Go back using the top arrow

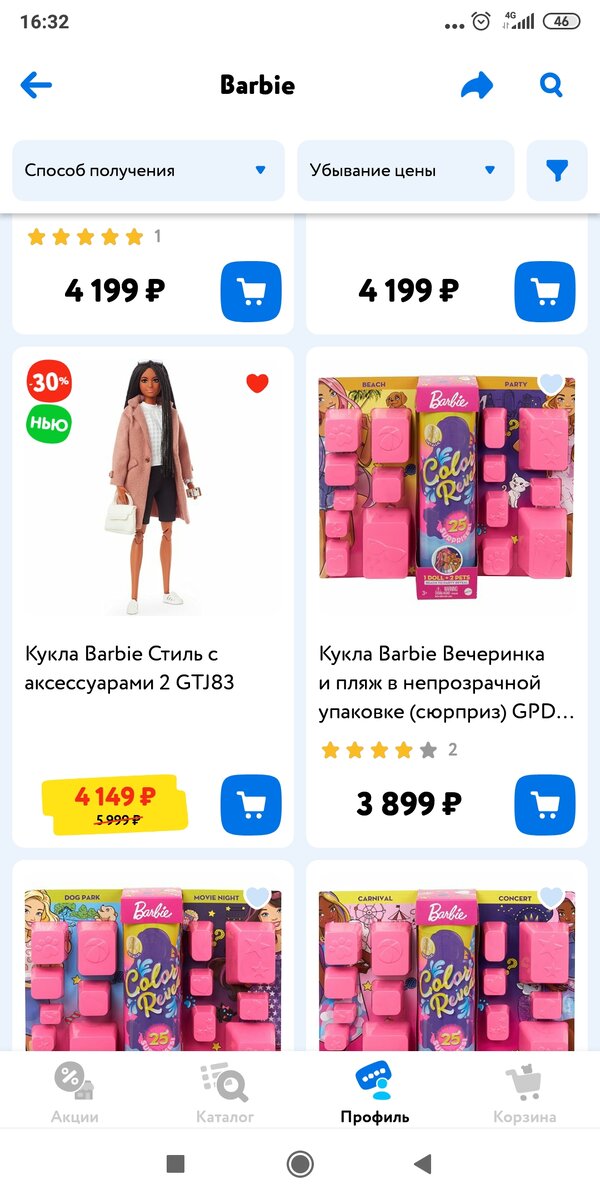(36, 85)
